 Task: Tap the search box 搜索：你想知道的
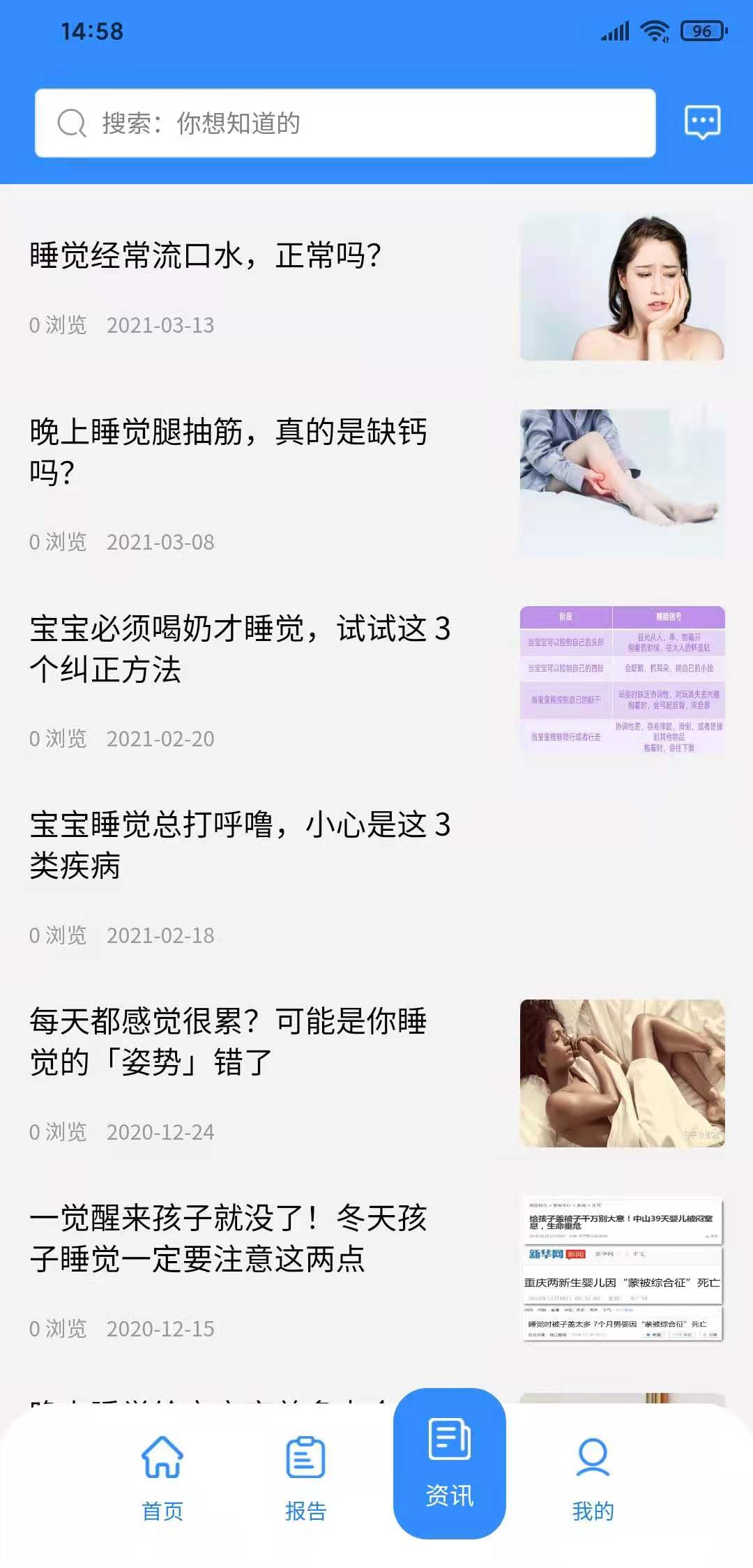click(345, 123)
